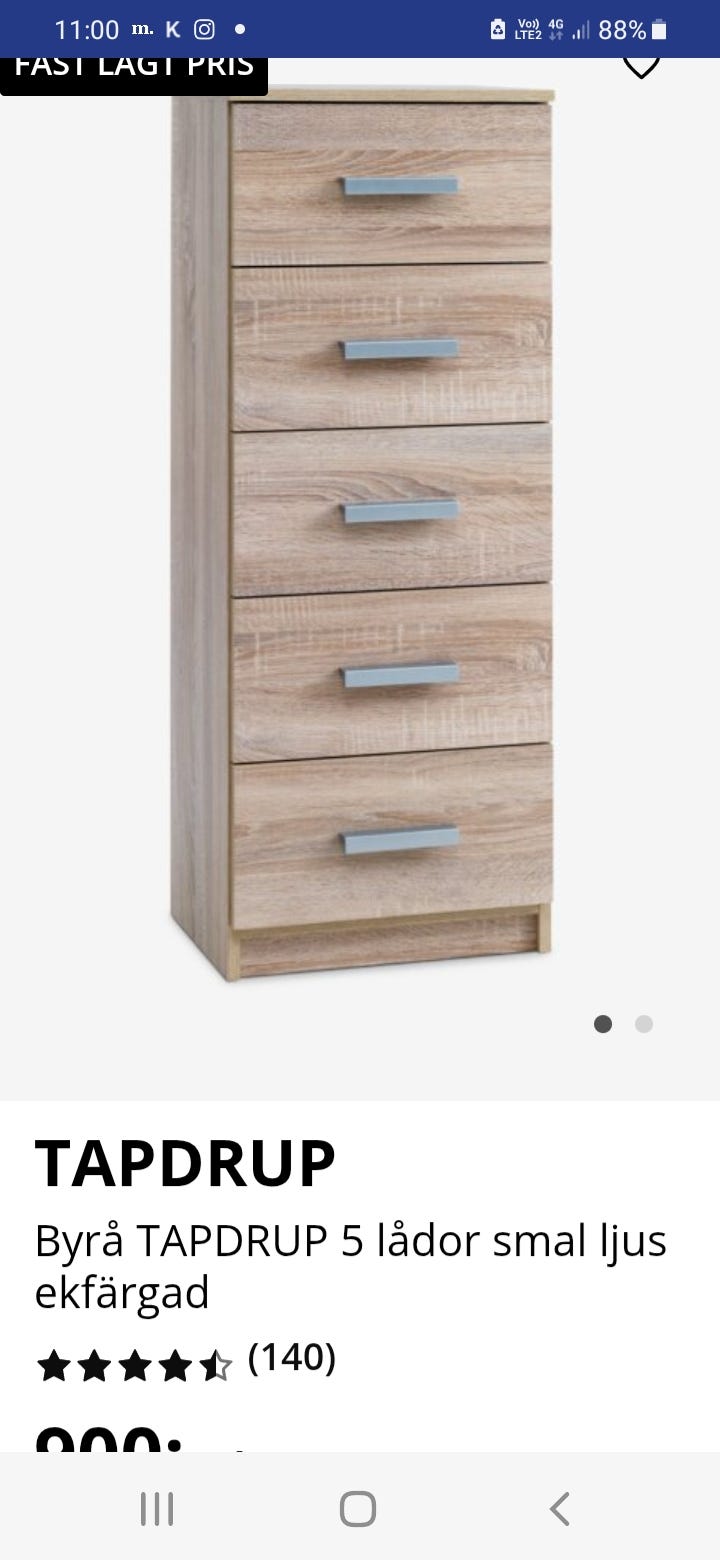
Task: Open recent apps from the navigation bar
Action: click(x=157, y=1508)
